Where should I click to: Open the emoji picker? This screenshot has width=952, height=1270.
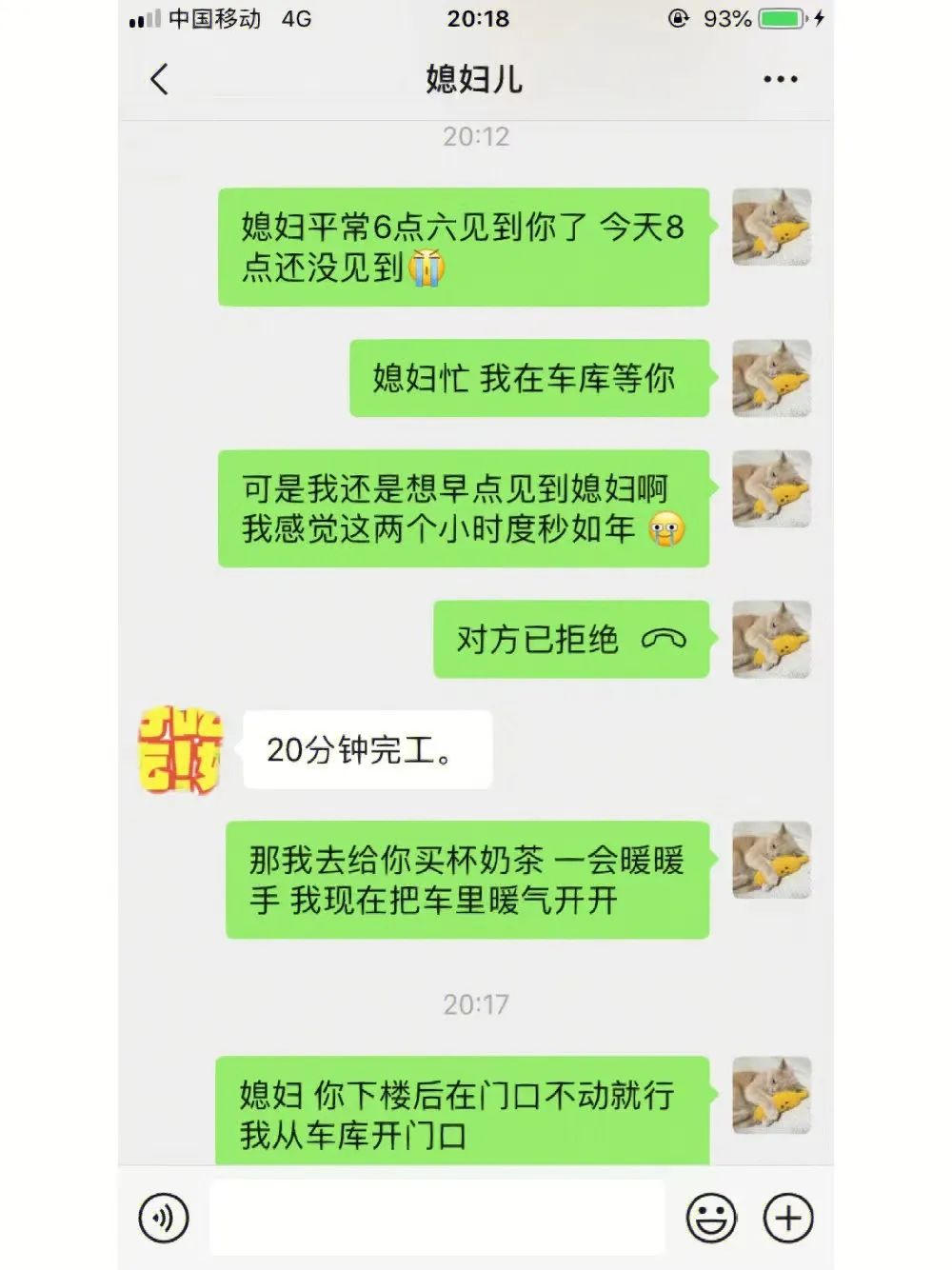point(711,1218)
